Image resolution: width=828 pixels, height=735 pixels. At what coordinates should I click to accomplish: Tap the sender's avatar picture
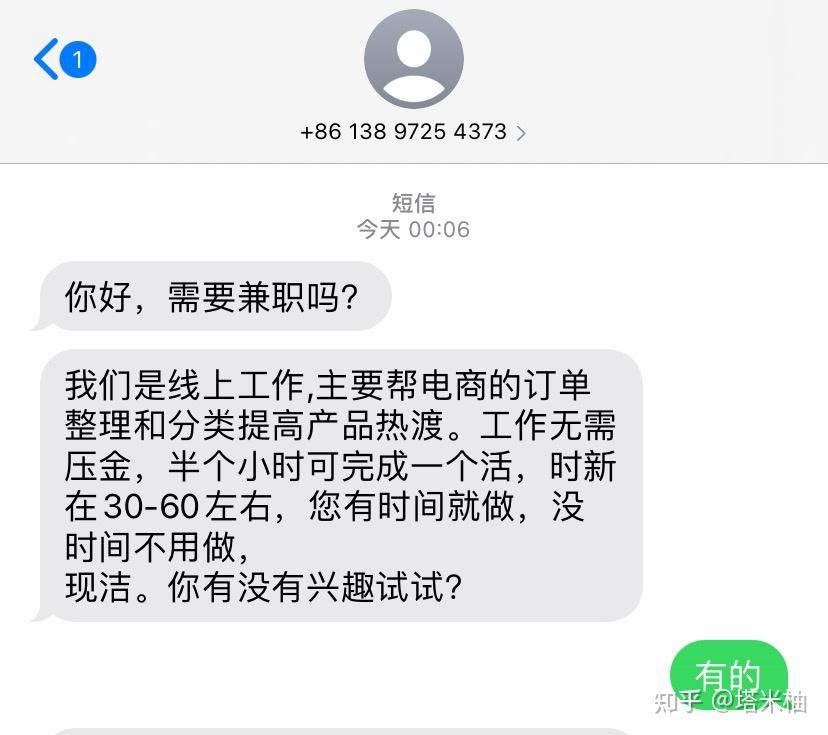[413, 59]
